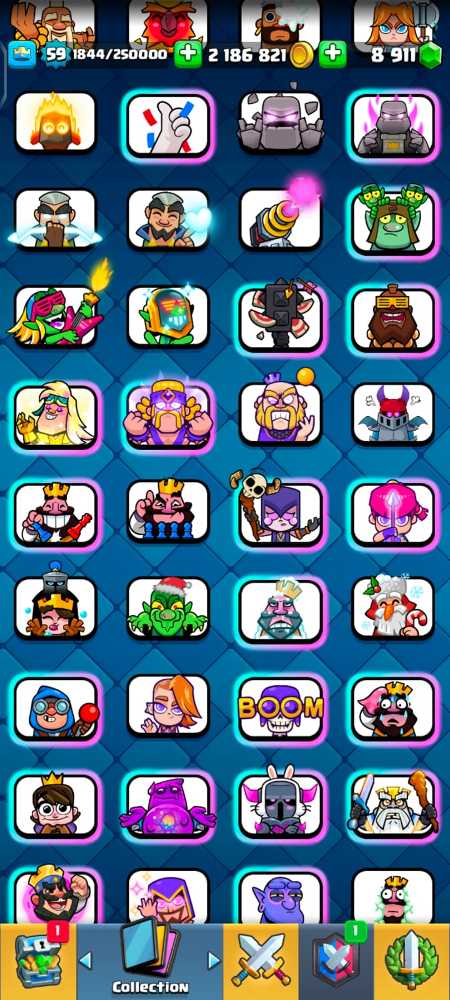Select the BOOM skull emote
This screenshot has height=1000, width=450.
coord(280,709)
